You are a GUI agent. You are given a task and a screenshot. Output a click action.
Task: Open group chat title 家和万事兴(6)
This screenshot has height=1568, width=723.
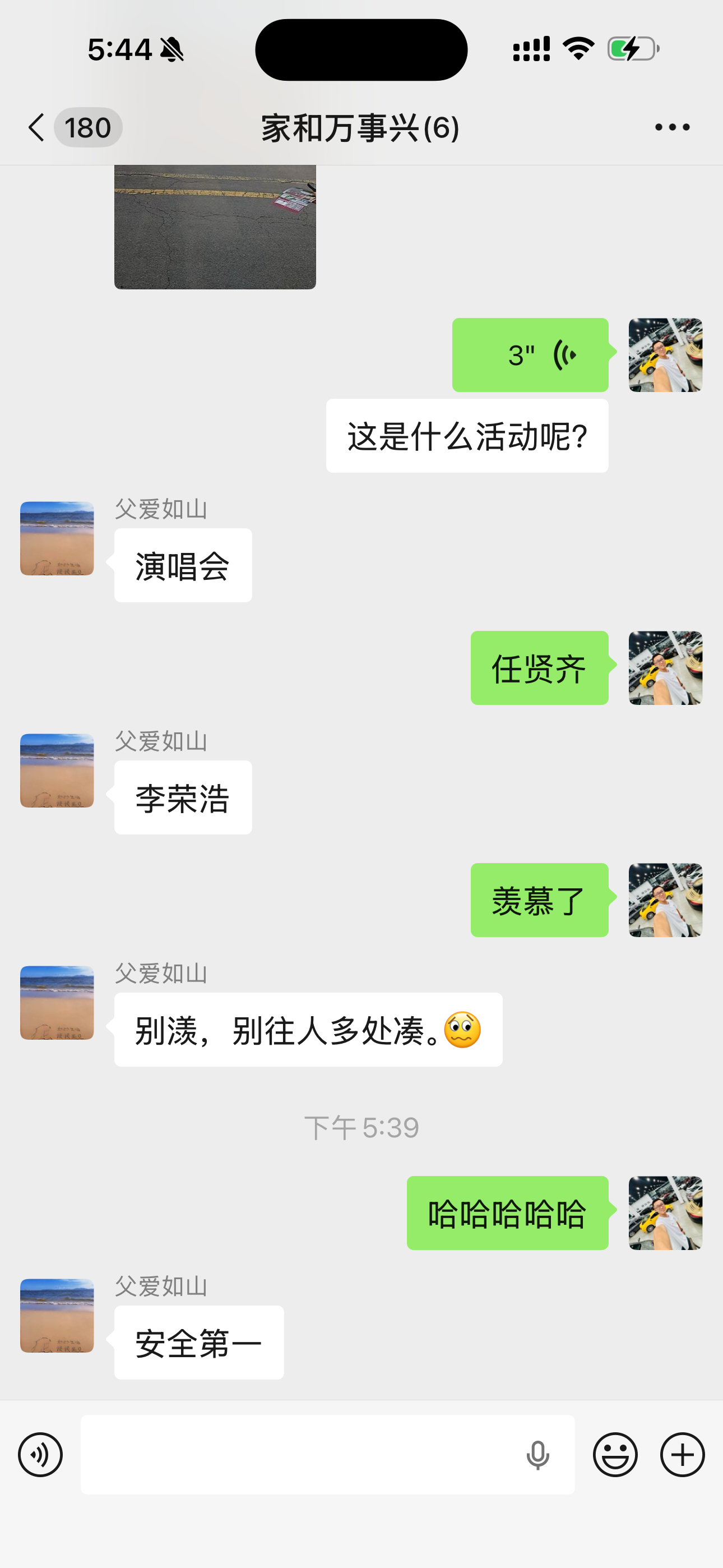tap(361, 127)
